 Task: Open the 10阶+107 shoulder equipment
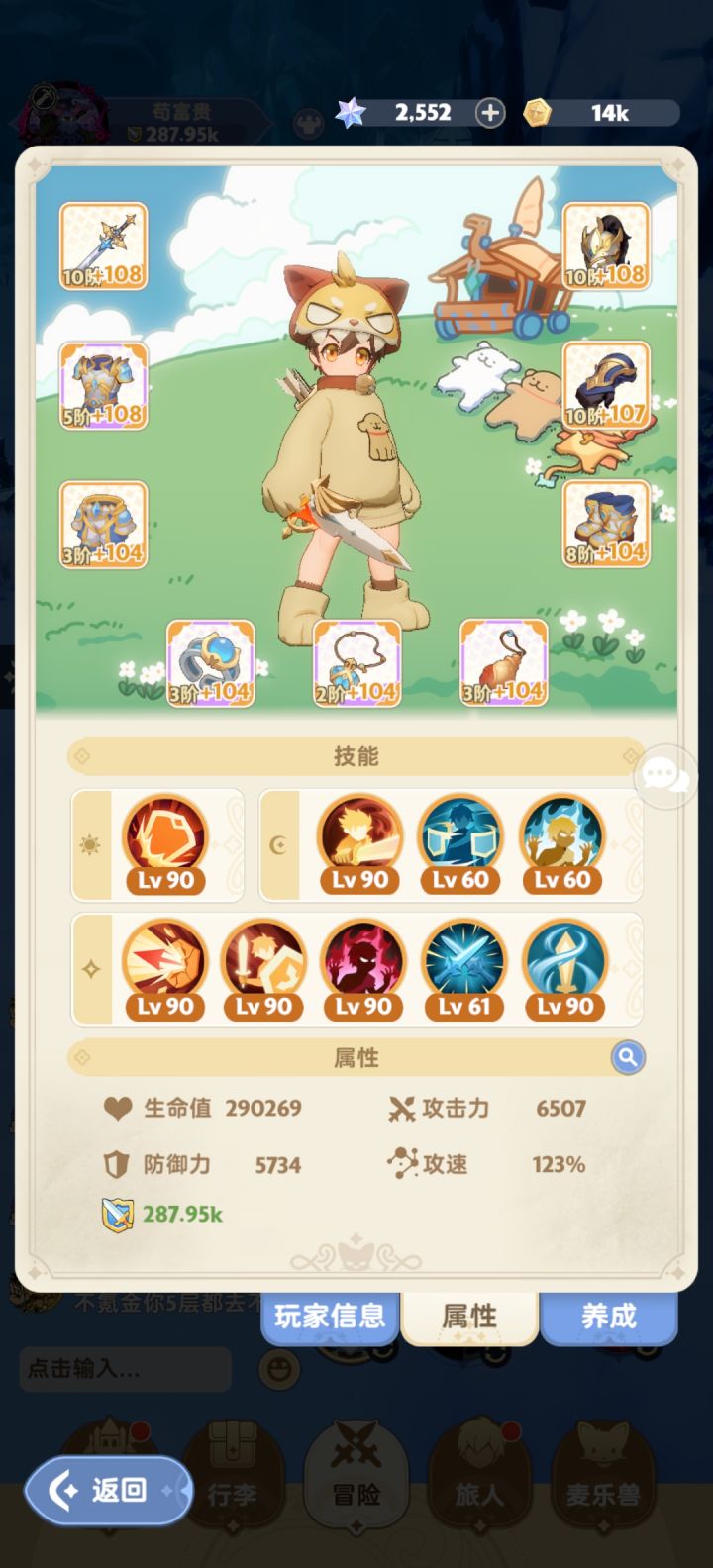point(606,384)
